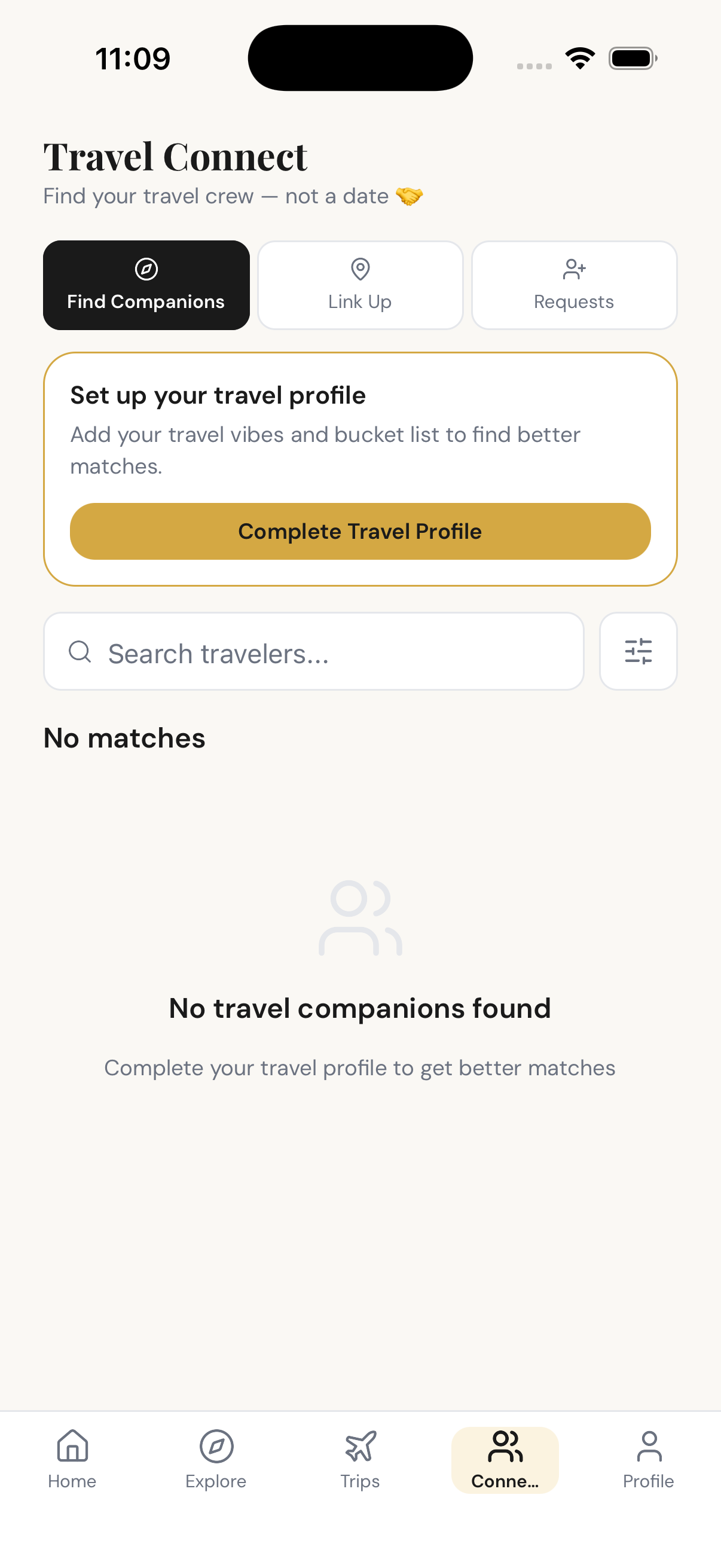Screen dimensions: 721x1568
Task: Click the magnifying glass search icon
Action: [80, 652]
